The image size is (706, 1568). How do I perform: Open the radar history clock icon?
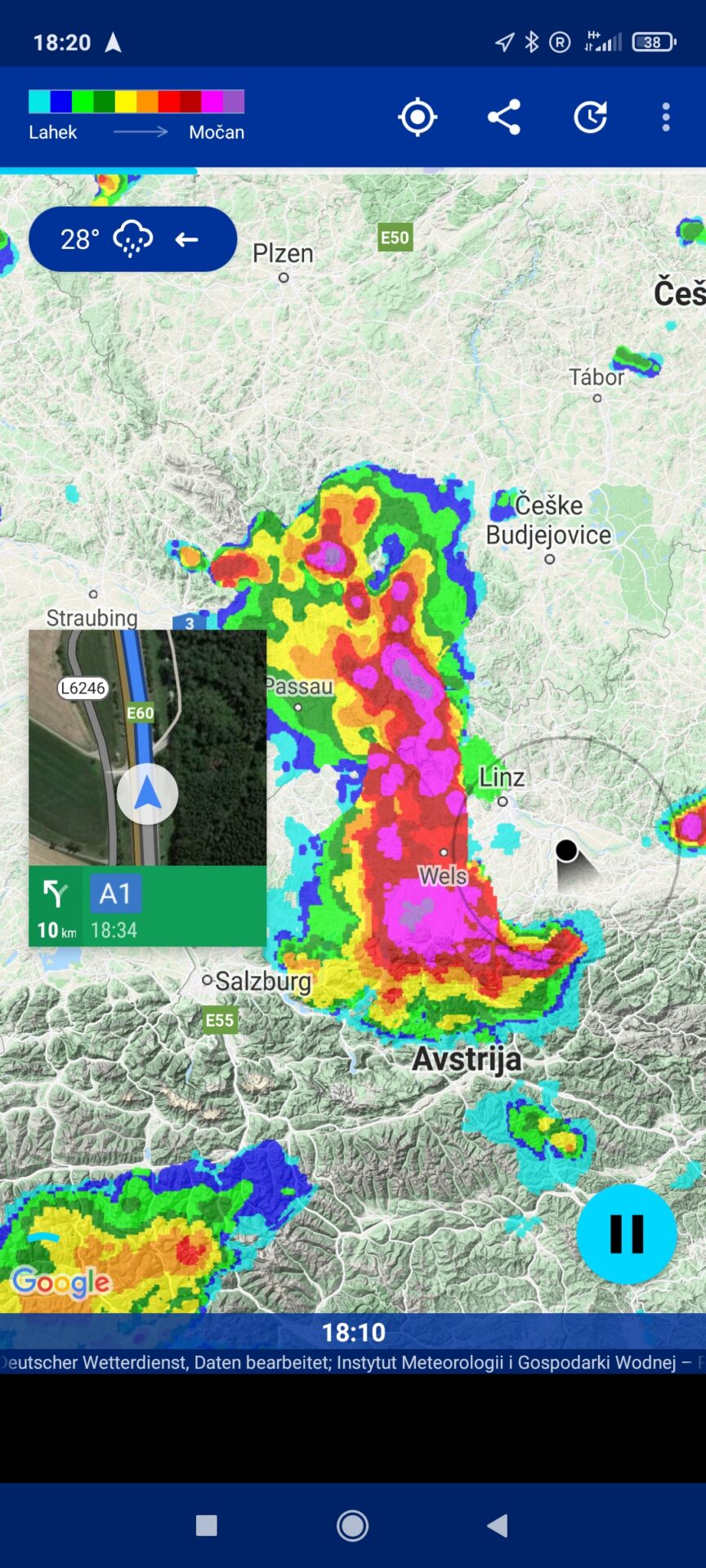[590, 118]
